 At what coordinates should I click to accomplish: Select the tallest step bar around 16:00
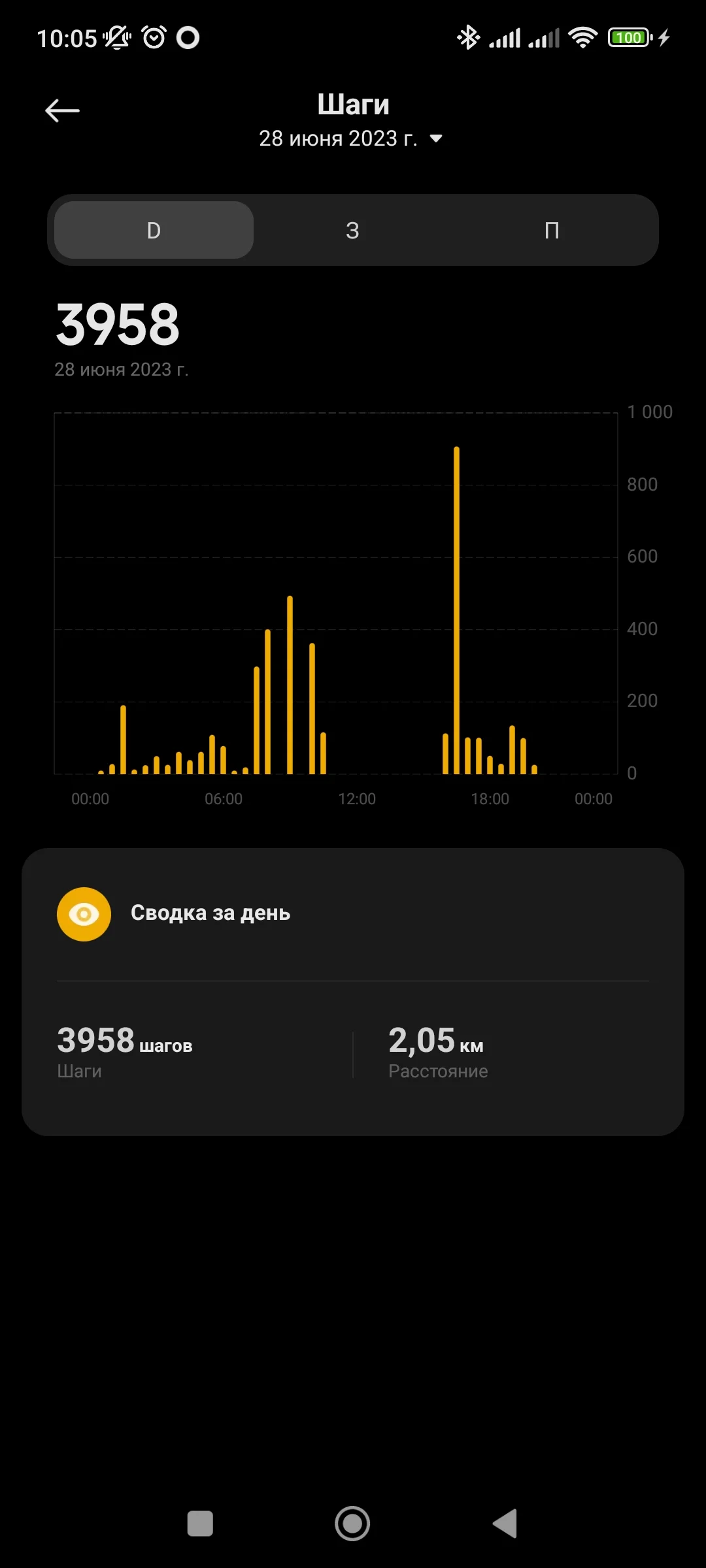coord(456,608)
